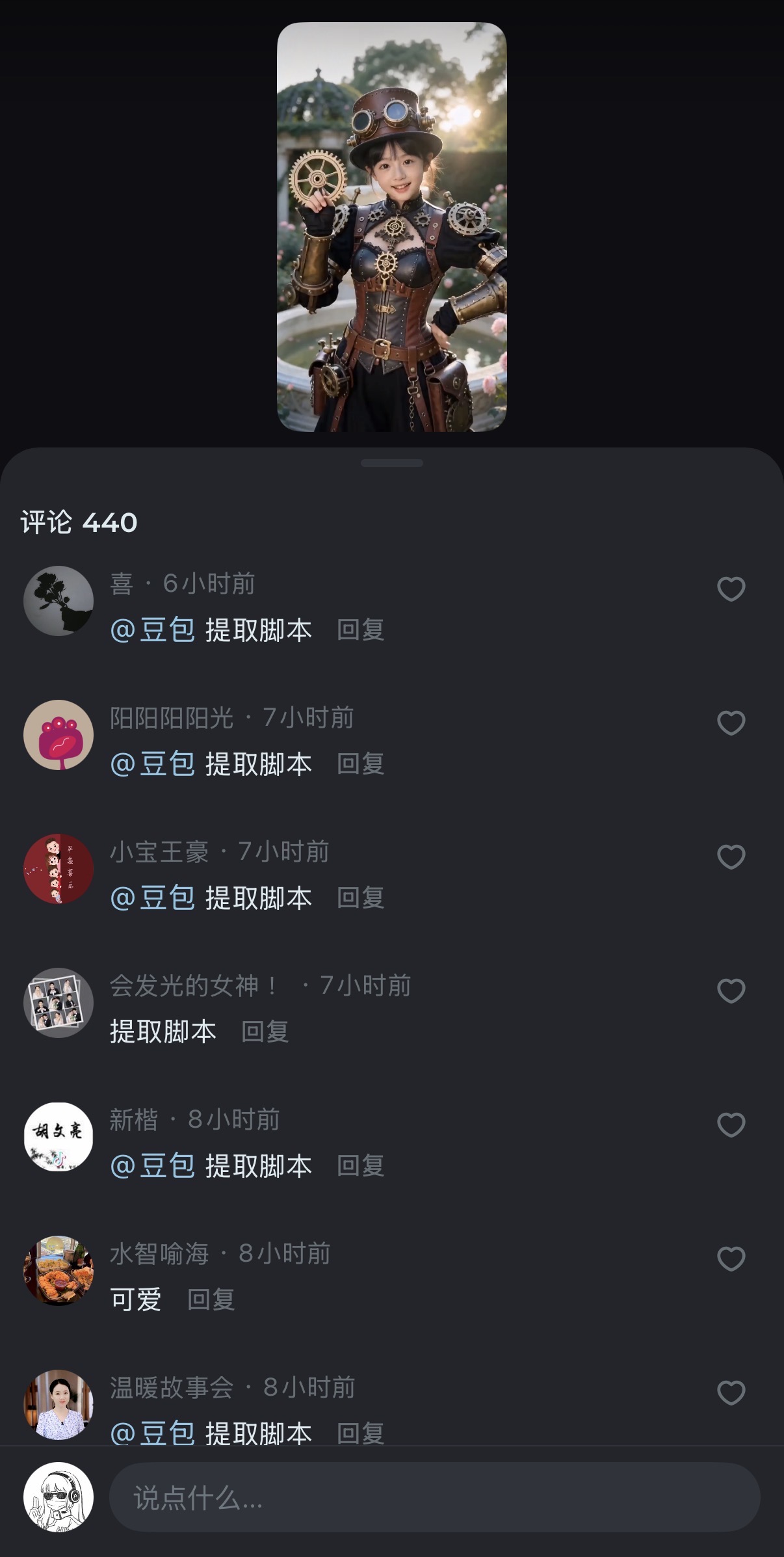
Task: Reply to 新楷's comment
Action: coord(360,1165)
